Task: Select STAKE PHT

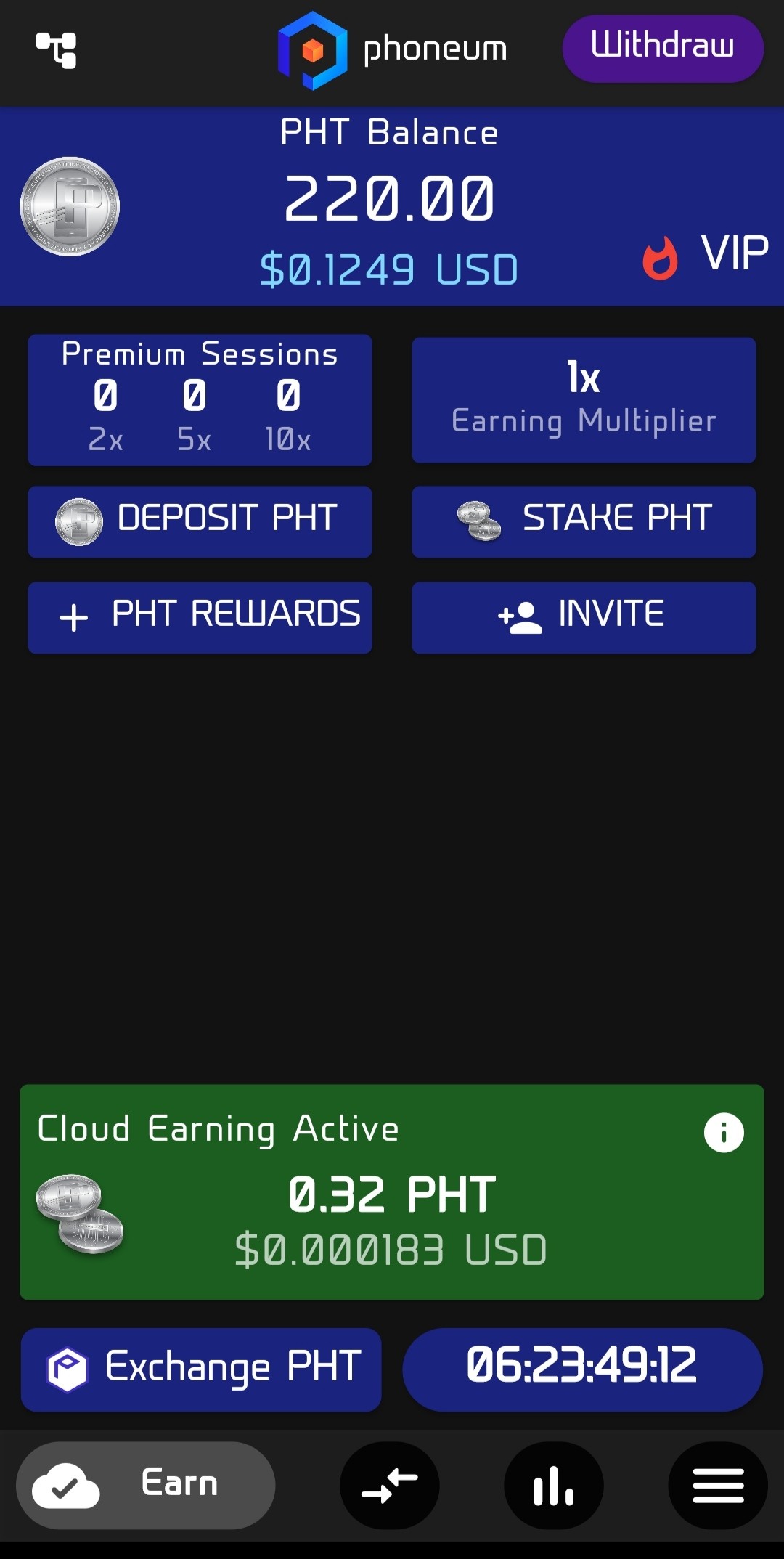Action: click(x=584, y=521)
